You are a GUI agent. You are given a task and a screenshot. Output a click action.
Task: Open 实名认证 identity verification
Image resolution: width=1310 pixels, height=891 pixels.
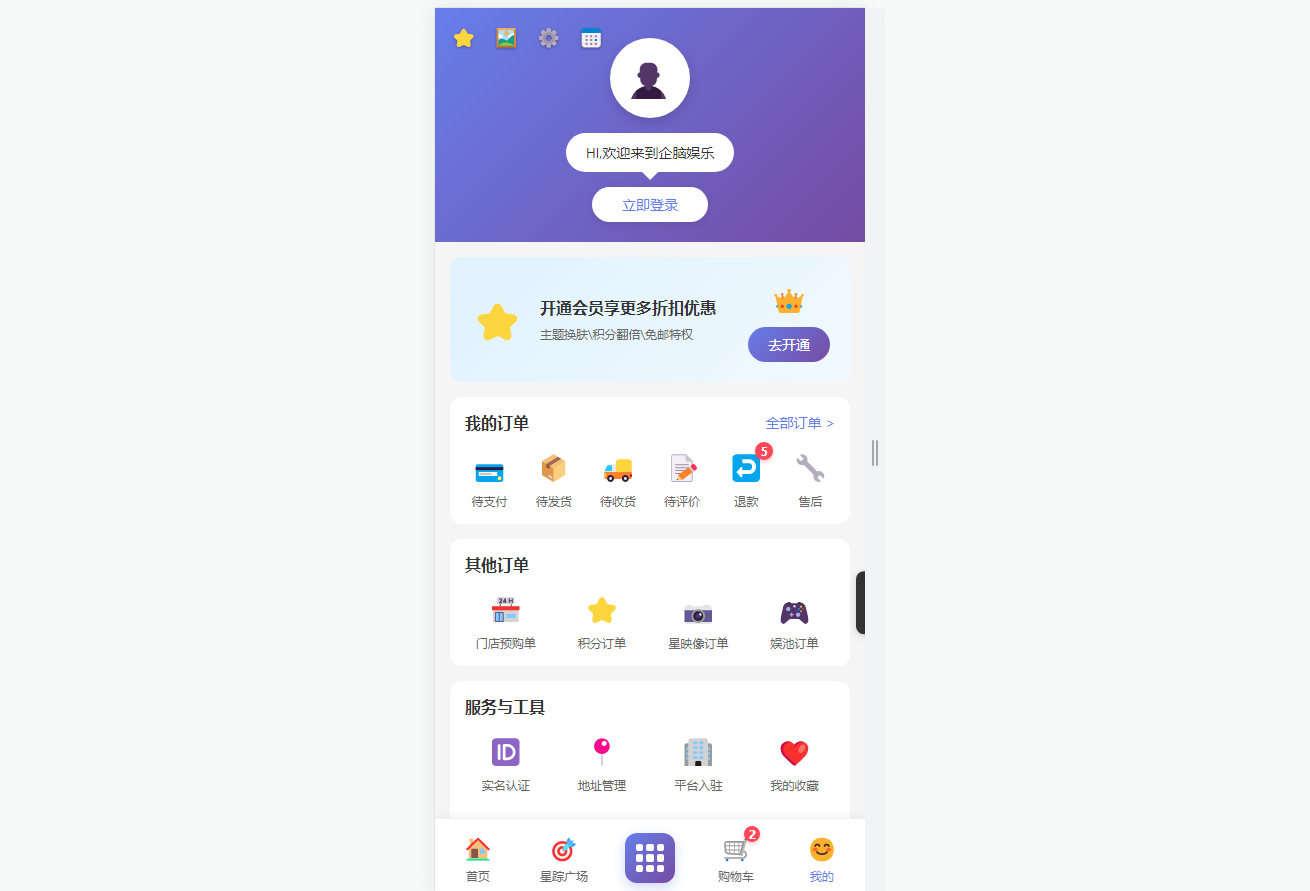tap(506, 766)
